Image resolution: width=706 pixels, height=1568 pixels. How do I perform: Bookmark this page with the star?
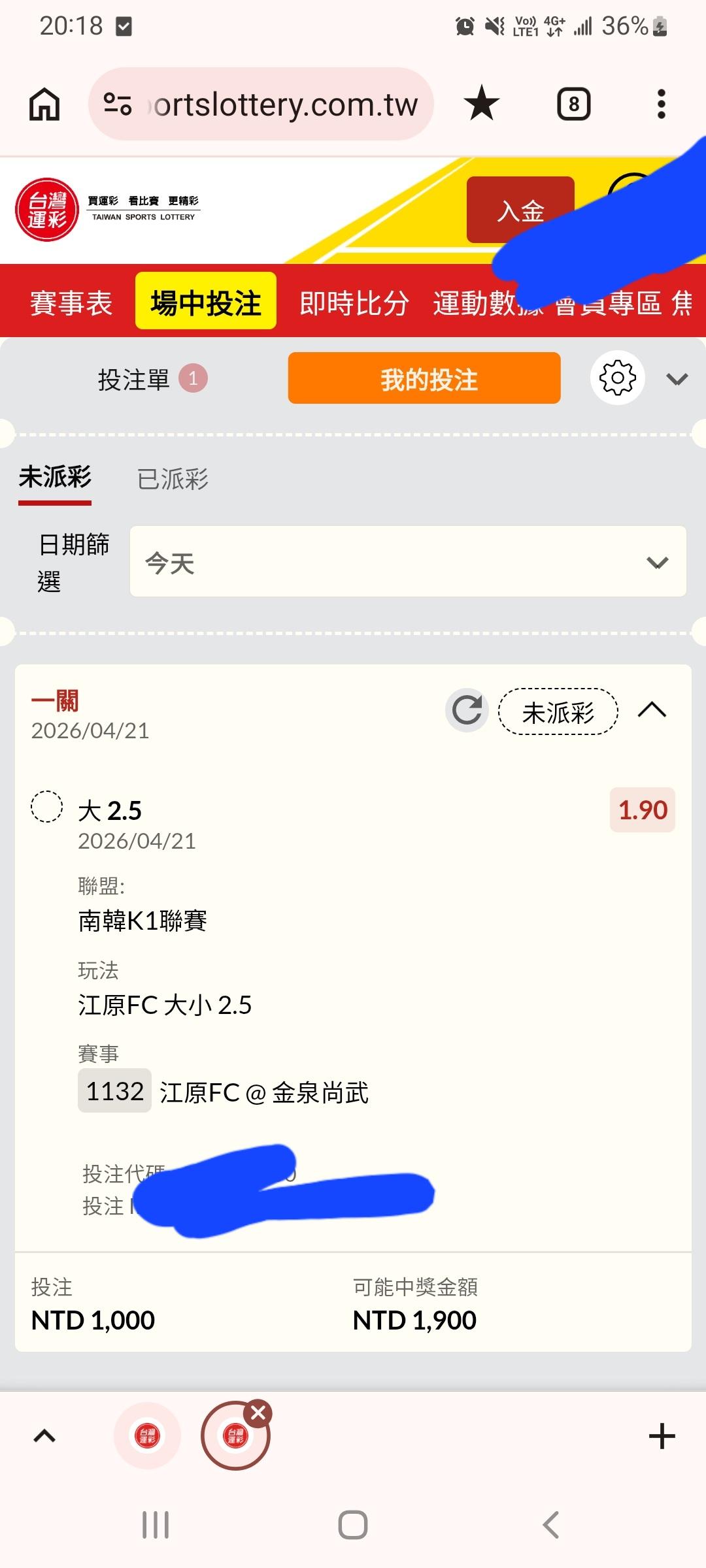482,104
